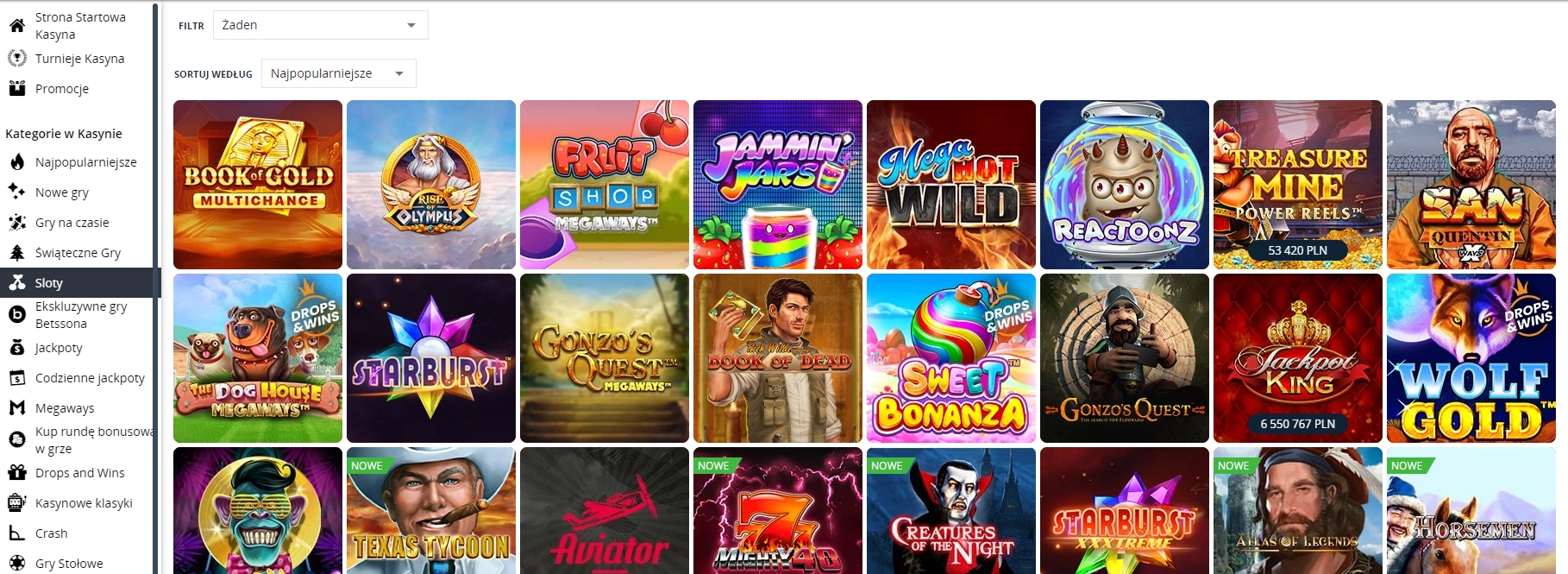The image size is (1568, 574).
Task: Select the Nowe gry category
Action: tap(61, 192)
